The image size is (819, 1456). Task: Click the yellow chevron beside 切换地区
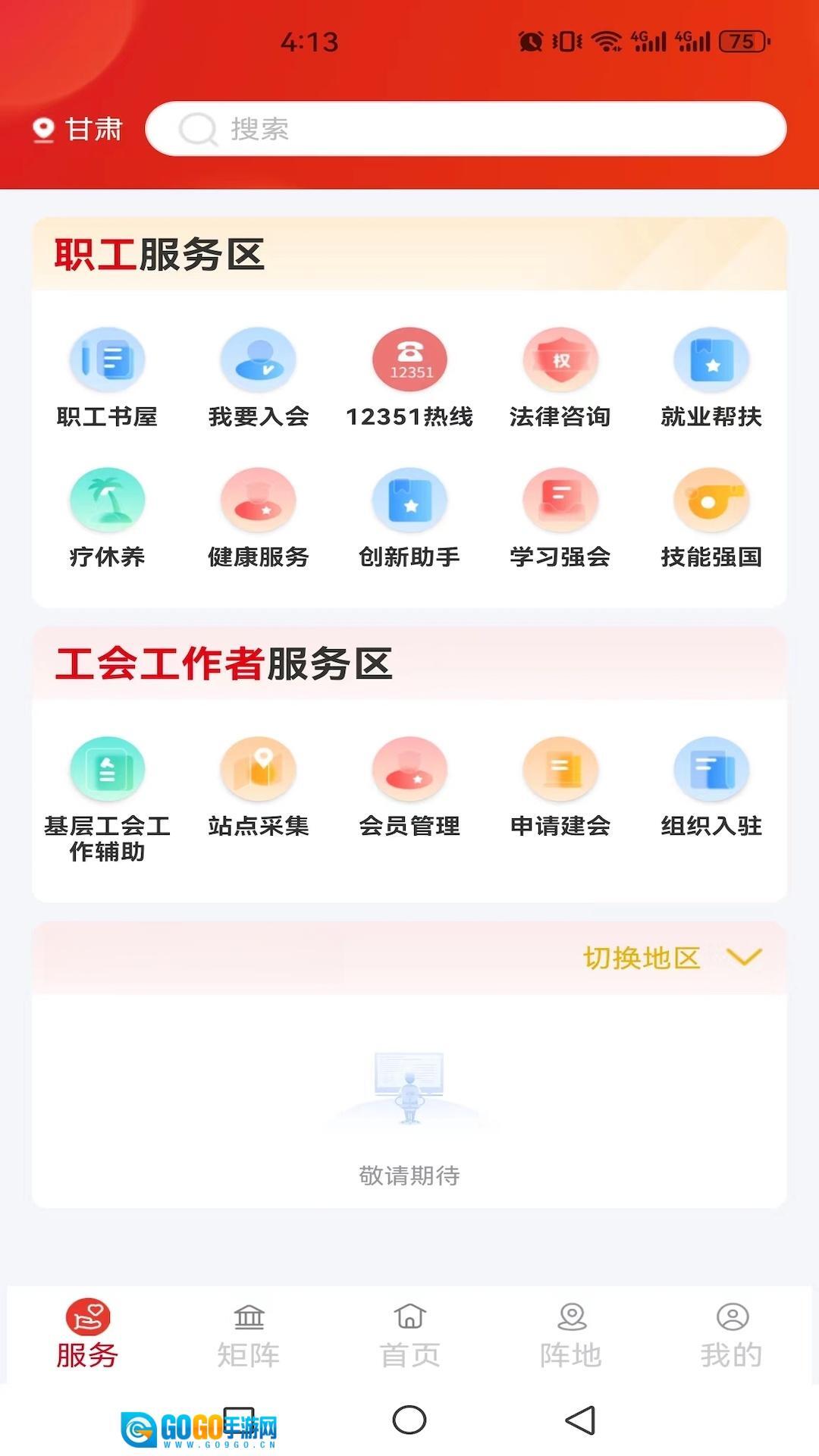[745, 958]
